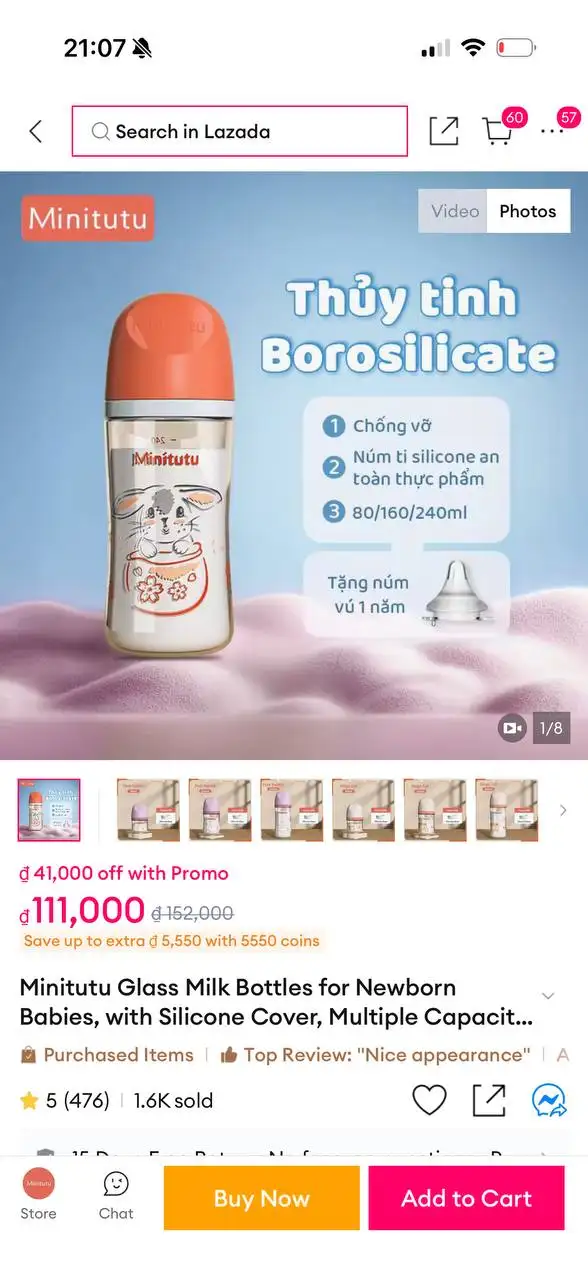Open the shopping cart
The width and height of the screenshot is (588, 1280).
coord(498,131)
